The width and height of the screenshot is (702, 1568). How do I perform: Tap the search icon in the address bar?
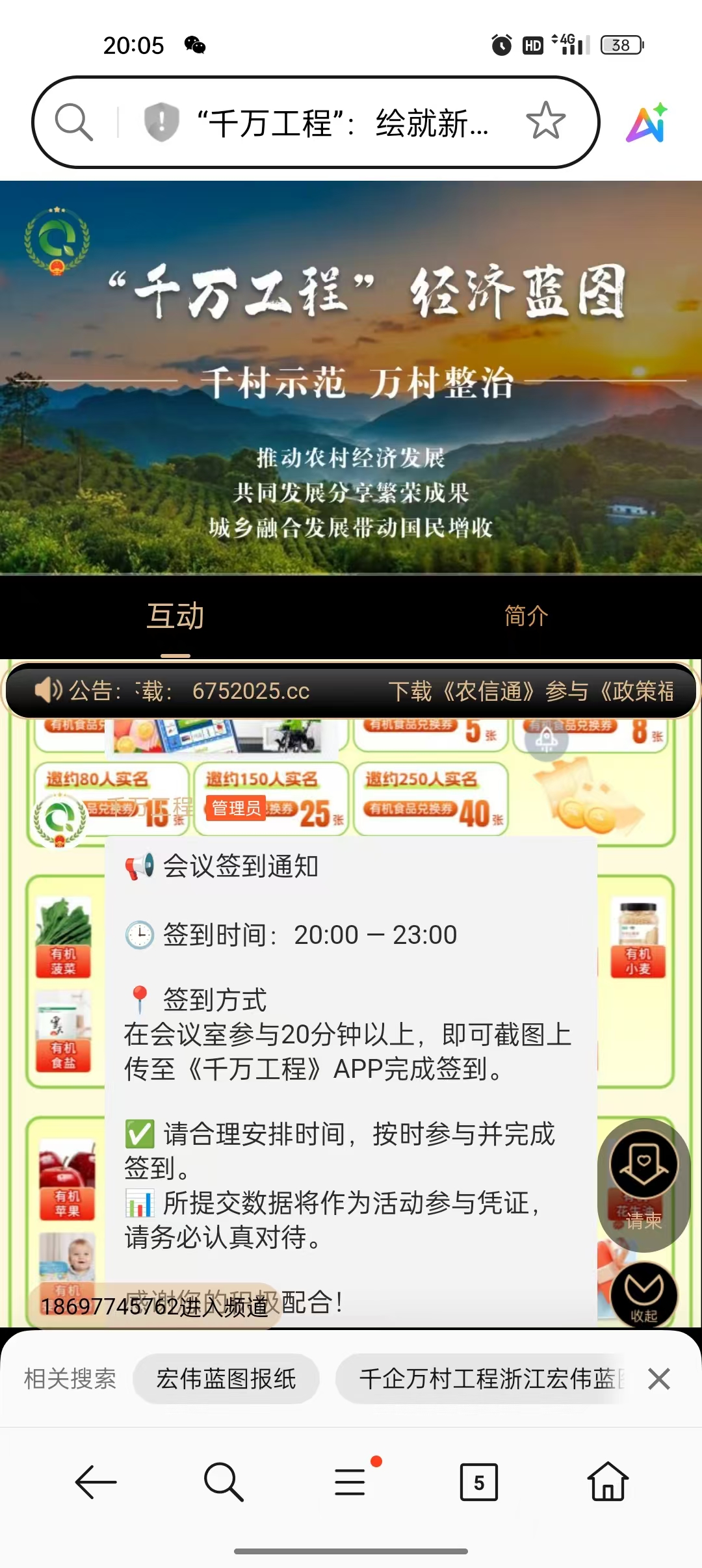73,122
